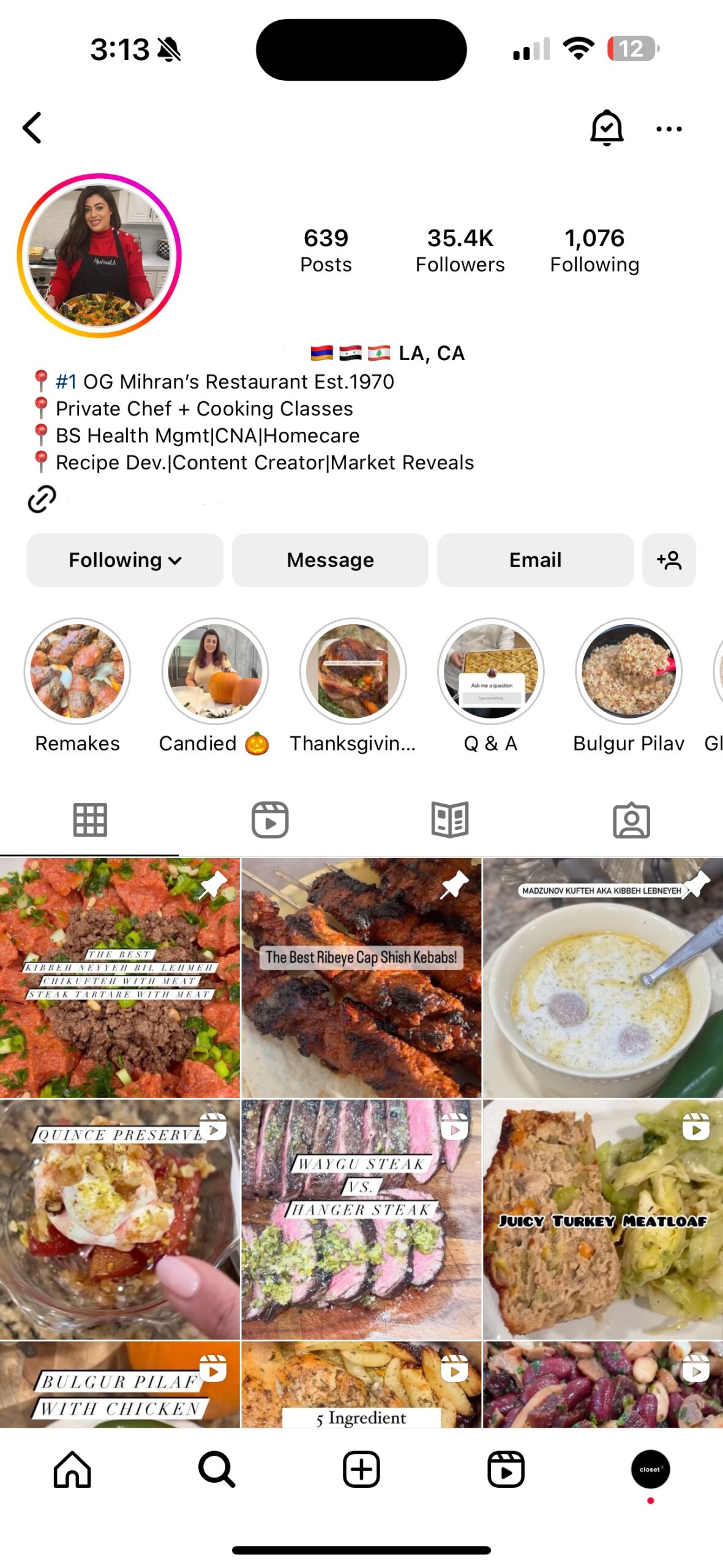Create a new post with plus icon
723x1568 pixels.
tap(361, 1469)
